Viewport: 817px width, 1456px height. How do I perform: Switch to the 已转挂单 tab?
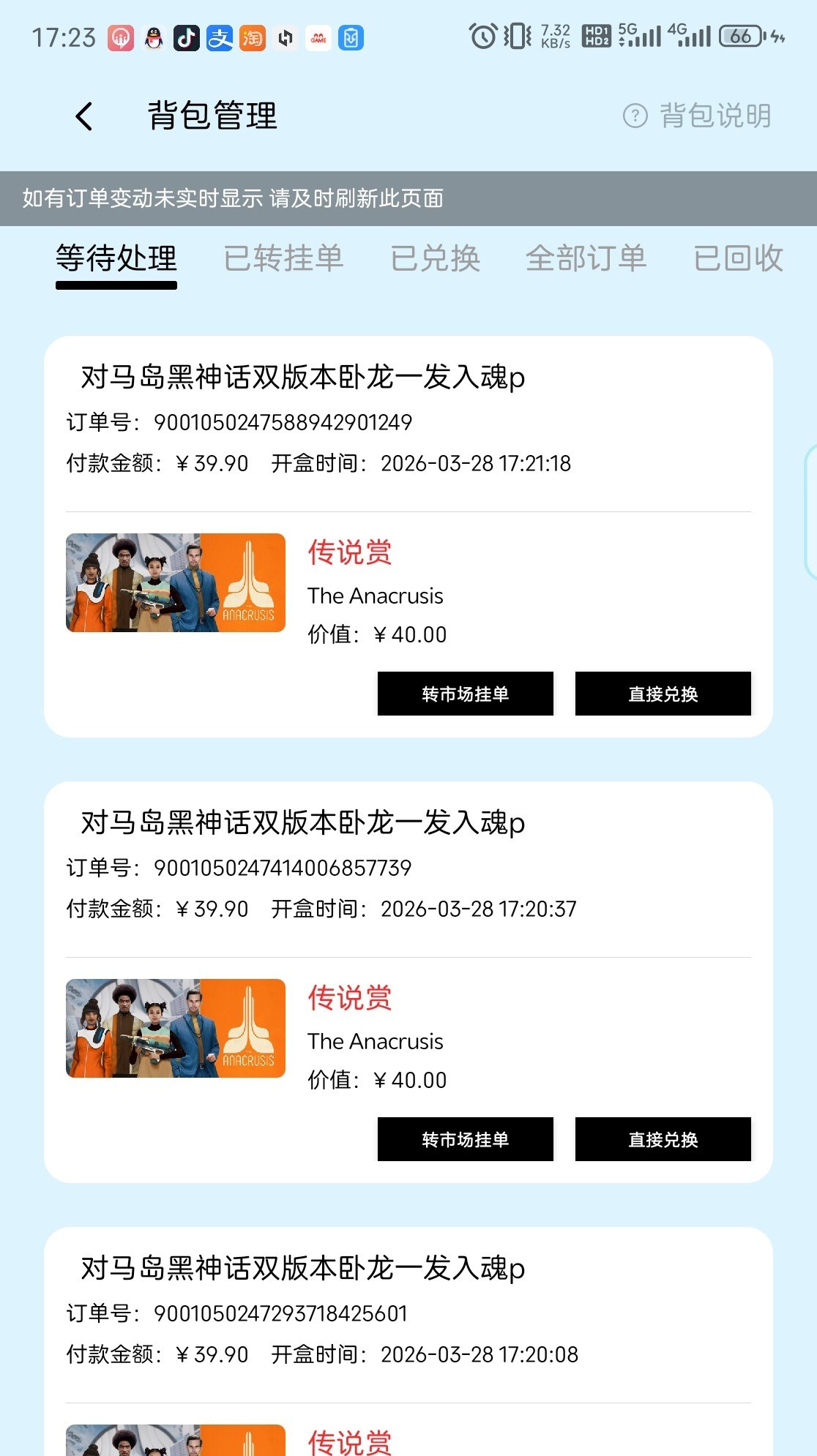coord(283,258)
